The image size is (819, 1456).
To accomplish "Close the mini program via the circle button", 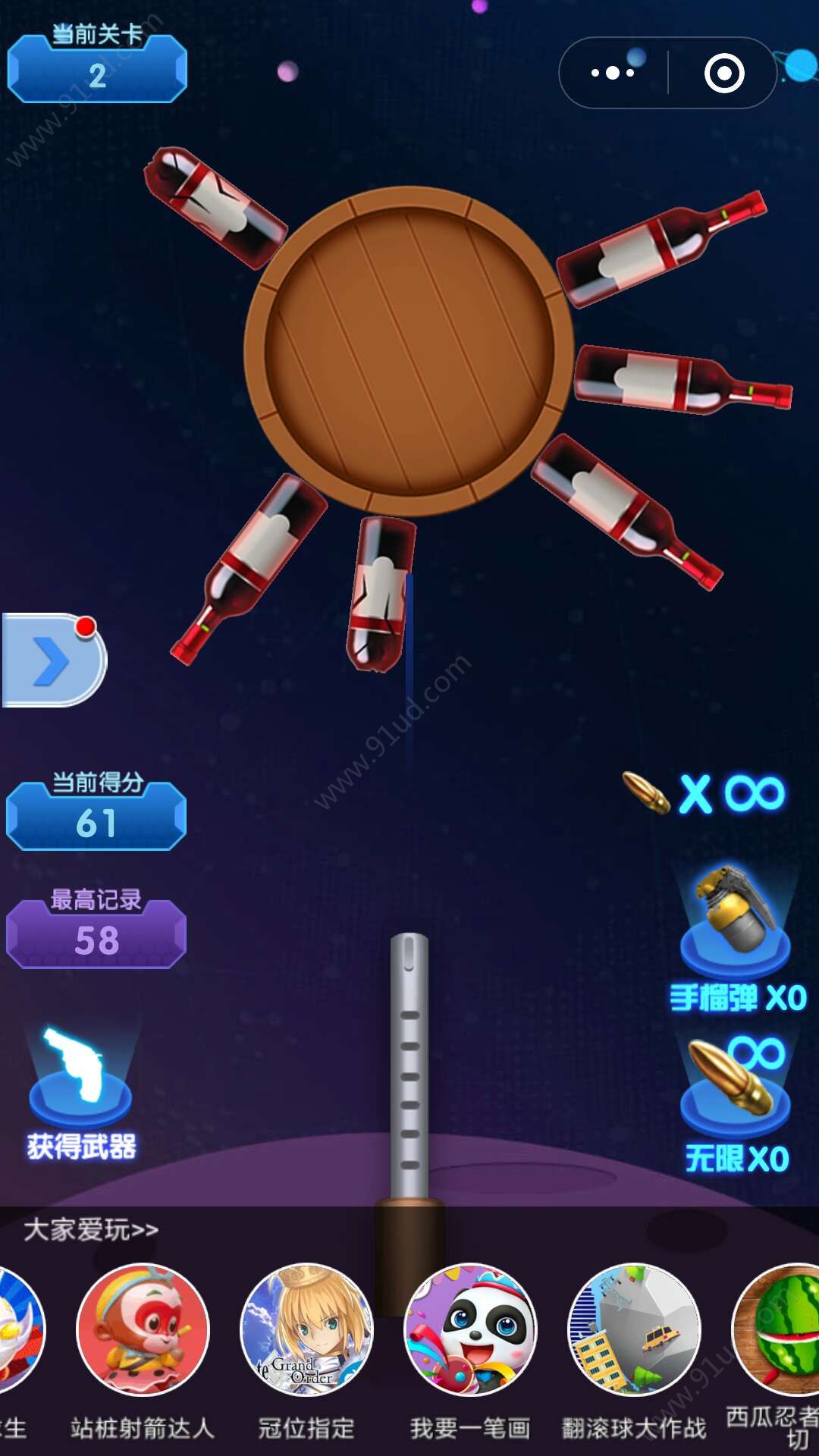I will click(723, 73).
